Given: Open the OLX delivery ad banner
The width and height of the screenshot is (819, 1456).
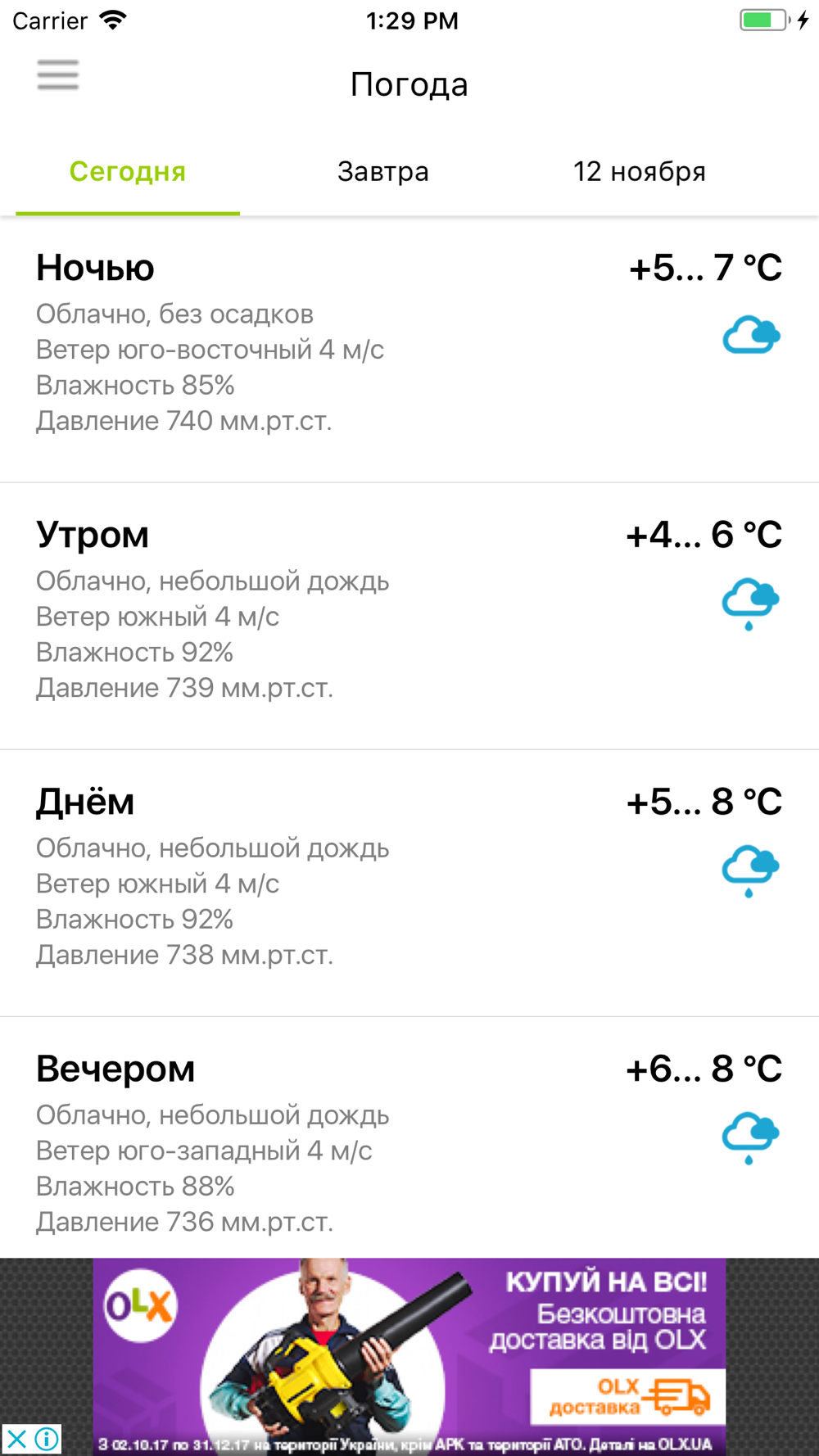Looking at the screenshot, I should [x=409, y=1356].
